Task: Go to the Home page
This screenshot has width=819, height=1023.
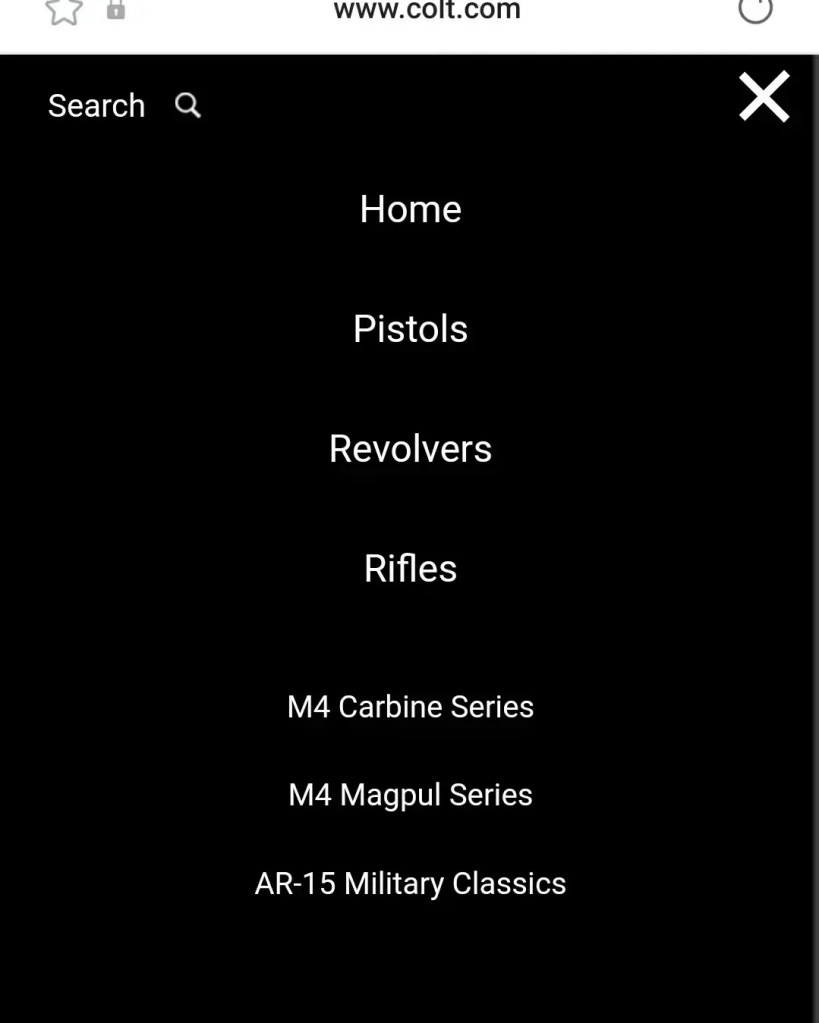Action: point(410,209)
